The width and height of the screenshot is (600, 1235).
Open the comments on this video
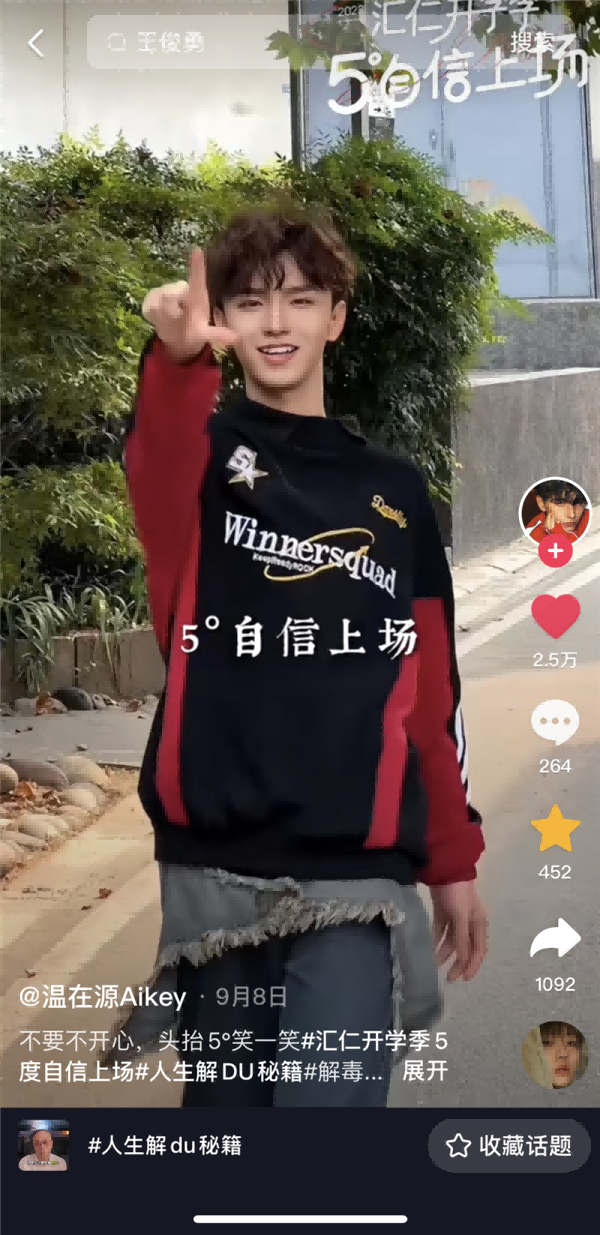tap(555, 722)
